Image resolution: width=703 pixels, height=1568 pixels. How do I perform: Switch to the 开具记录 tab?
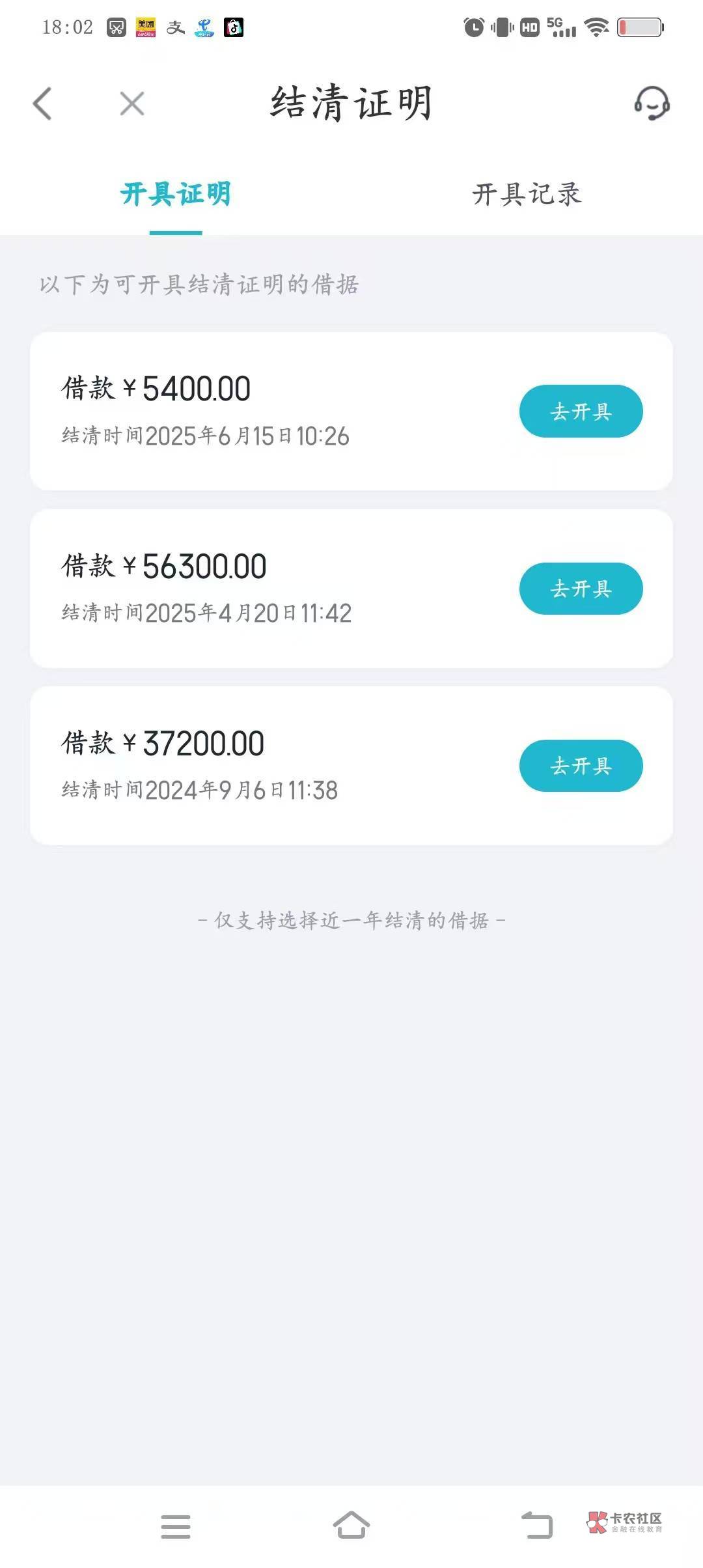(x=527, y=194)
